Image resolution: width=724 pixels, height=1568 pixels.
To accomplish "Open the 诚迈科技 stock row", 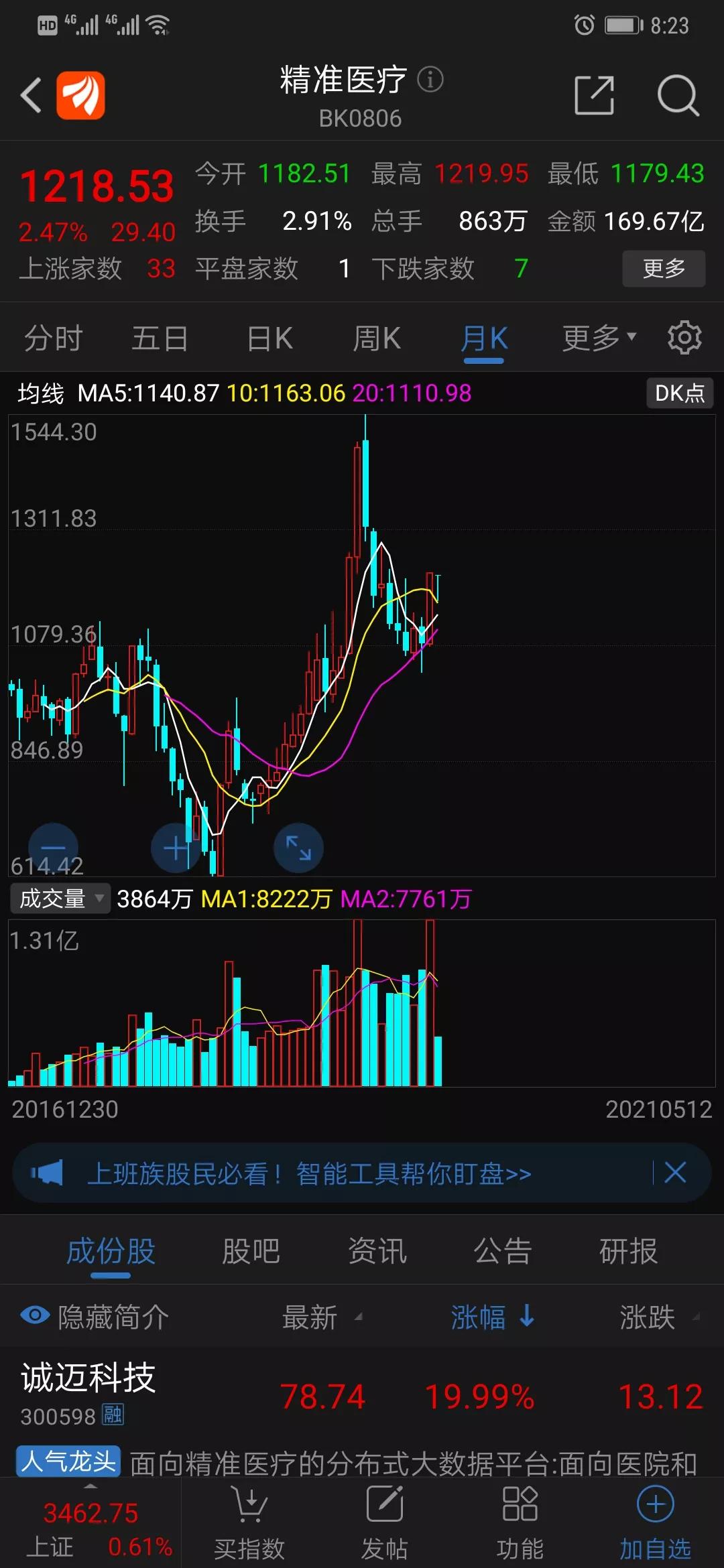I will point(362,1395).
